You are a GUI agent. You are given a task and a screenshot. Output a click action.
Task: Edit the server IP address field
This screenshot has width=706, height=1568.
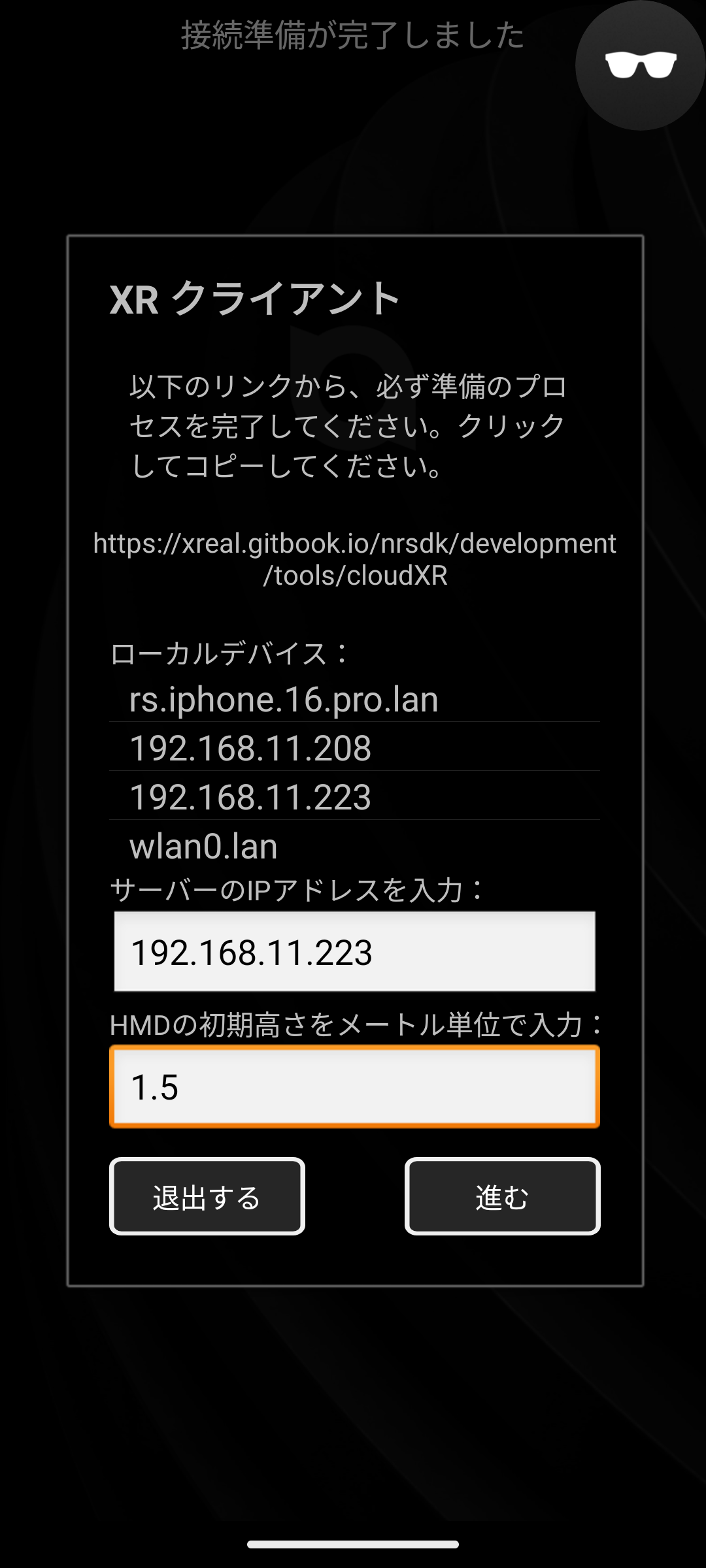pyautogui.click(x=354, y=951)
